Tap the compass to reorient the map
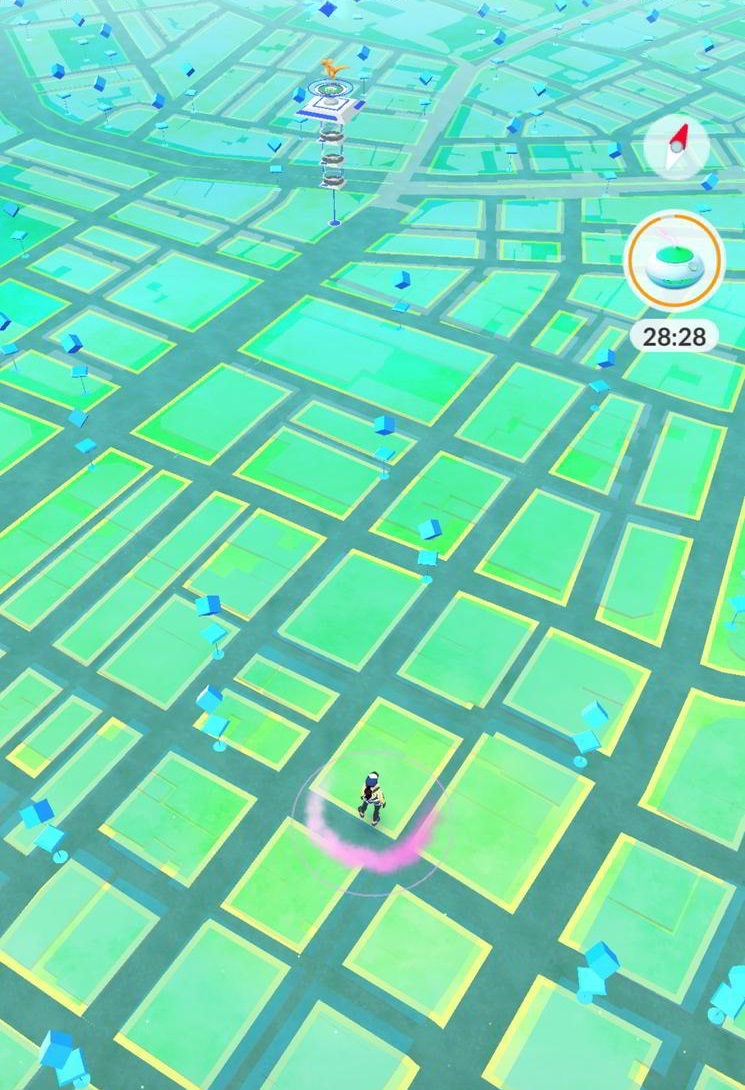This screenshot has width=745, height=1090. click(677, 147)
